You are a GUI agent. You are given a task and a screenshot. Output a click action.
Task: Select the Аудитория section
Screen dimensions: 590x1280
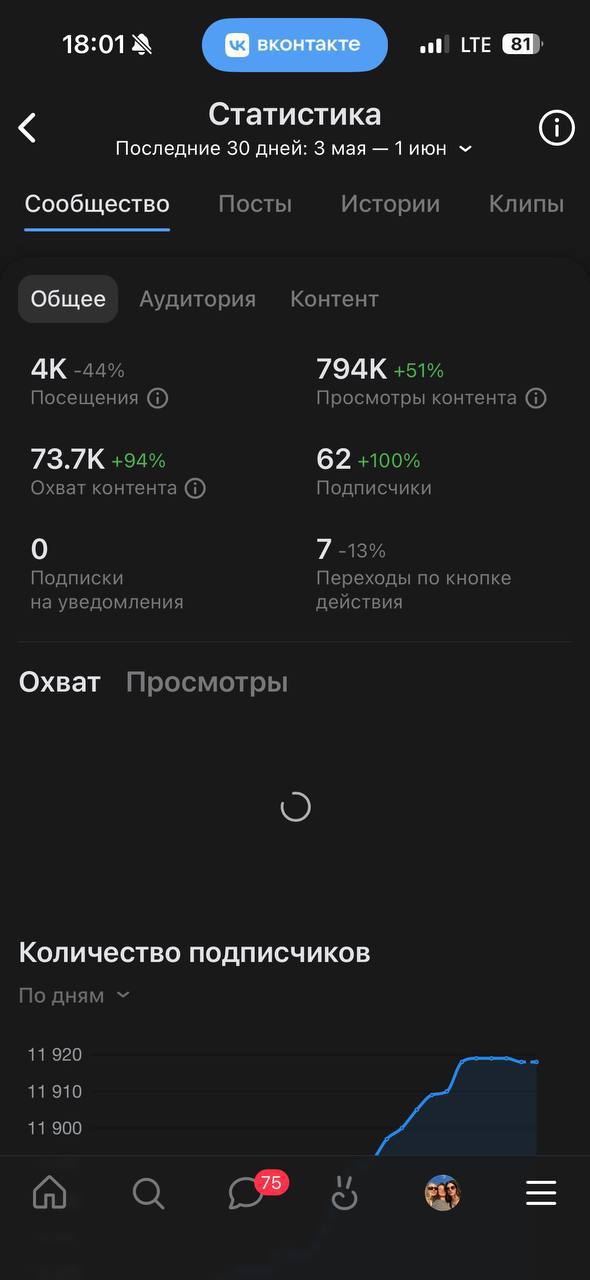[197, 299]
